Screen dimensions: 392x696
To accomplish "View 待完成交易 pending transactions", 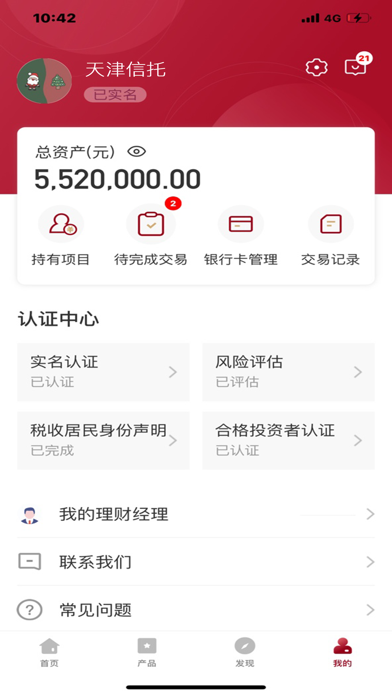I will tap(151, 237).
